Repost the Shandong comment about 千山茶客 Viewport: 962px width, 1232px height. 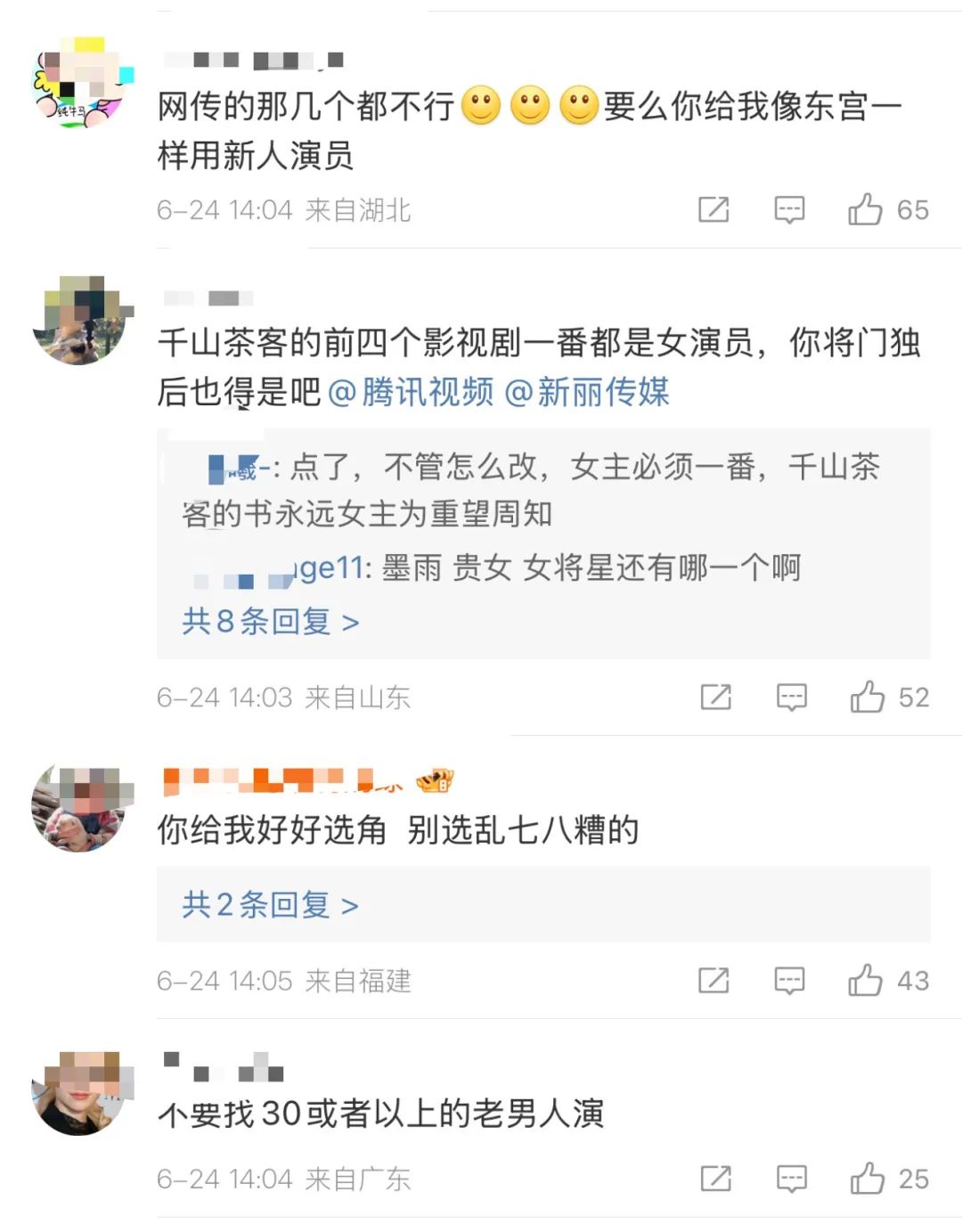(x=715, y=697)
